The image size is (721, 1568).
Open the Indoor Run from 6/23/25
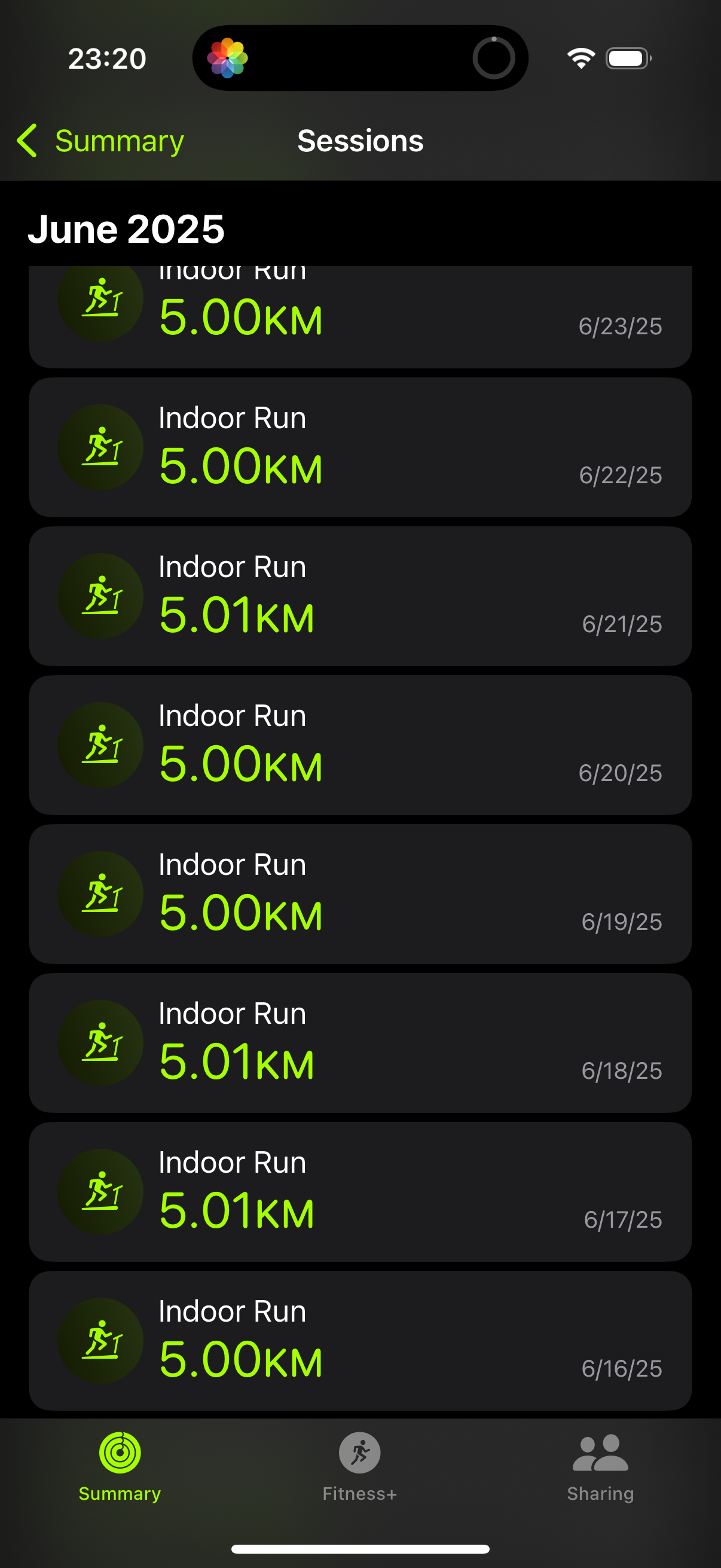(360, 316)
